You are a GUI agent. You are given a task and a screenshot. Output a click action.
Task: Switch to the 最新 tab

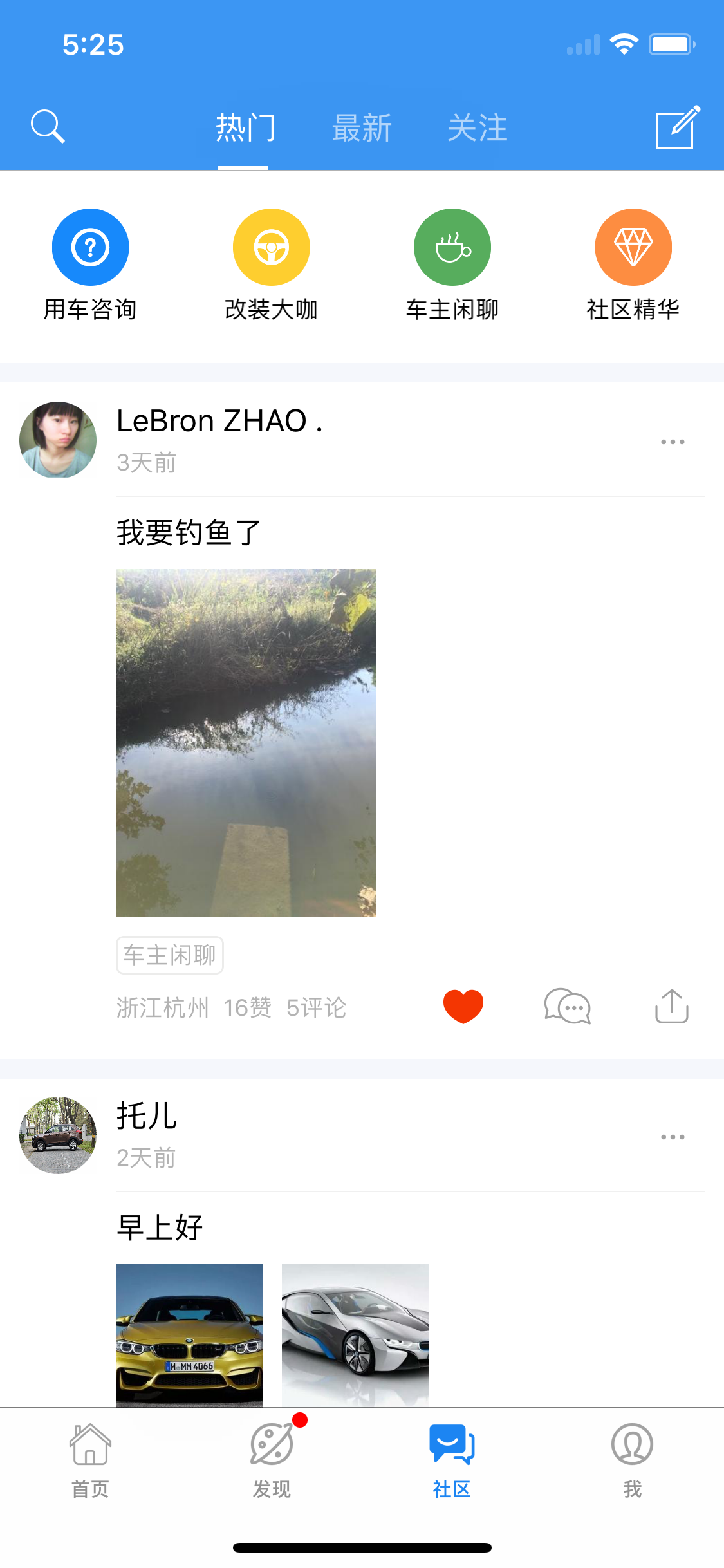362,128
